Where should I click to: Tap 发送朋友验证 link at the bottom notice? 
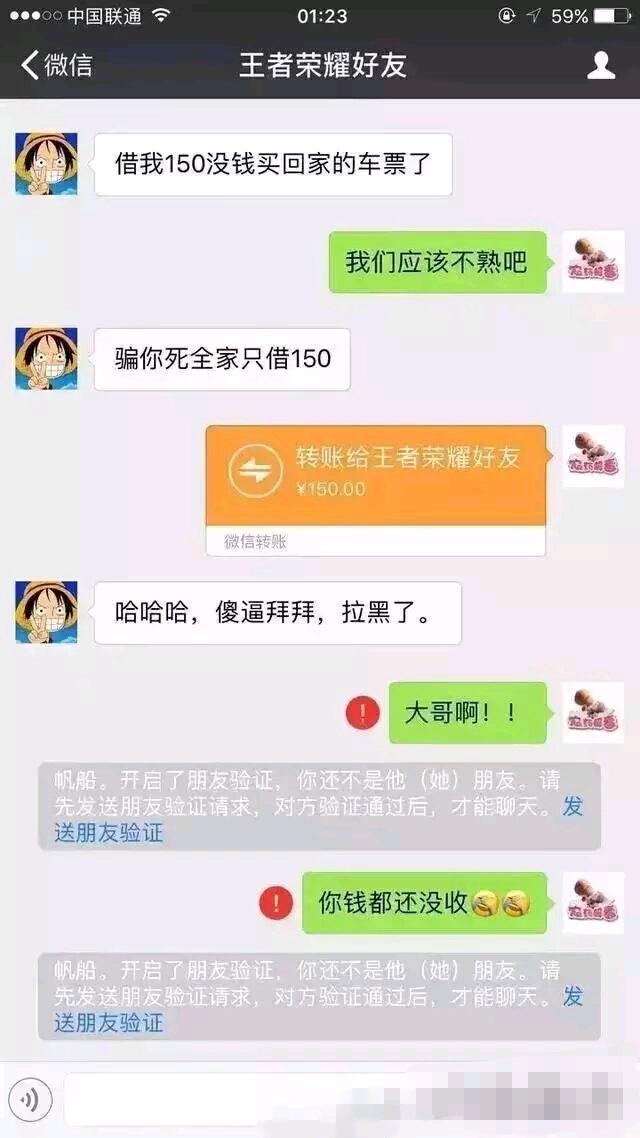point(109,1023)
